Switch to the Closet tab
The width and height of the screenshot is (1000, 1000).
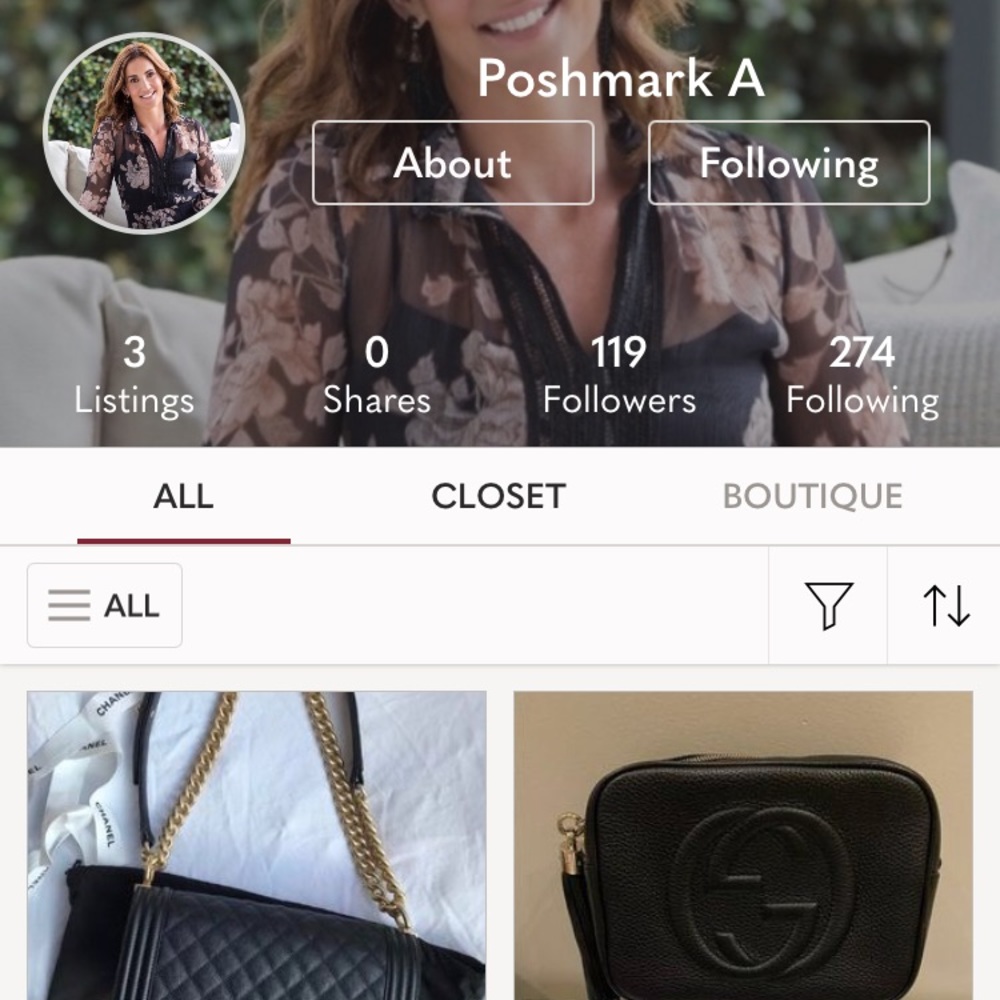coord(498,496)
